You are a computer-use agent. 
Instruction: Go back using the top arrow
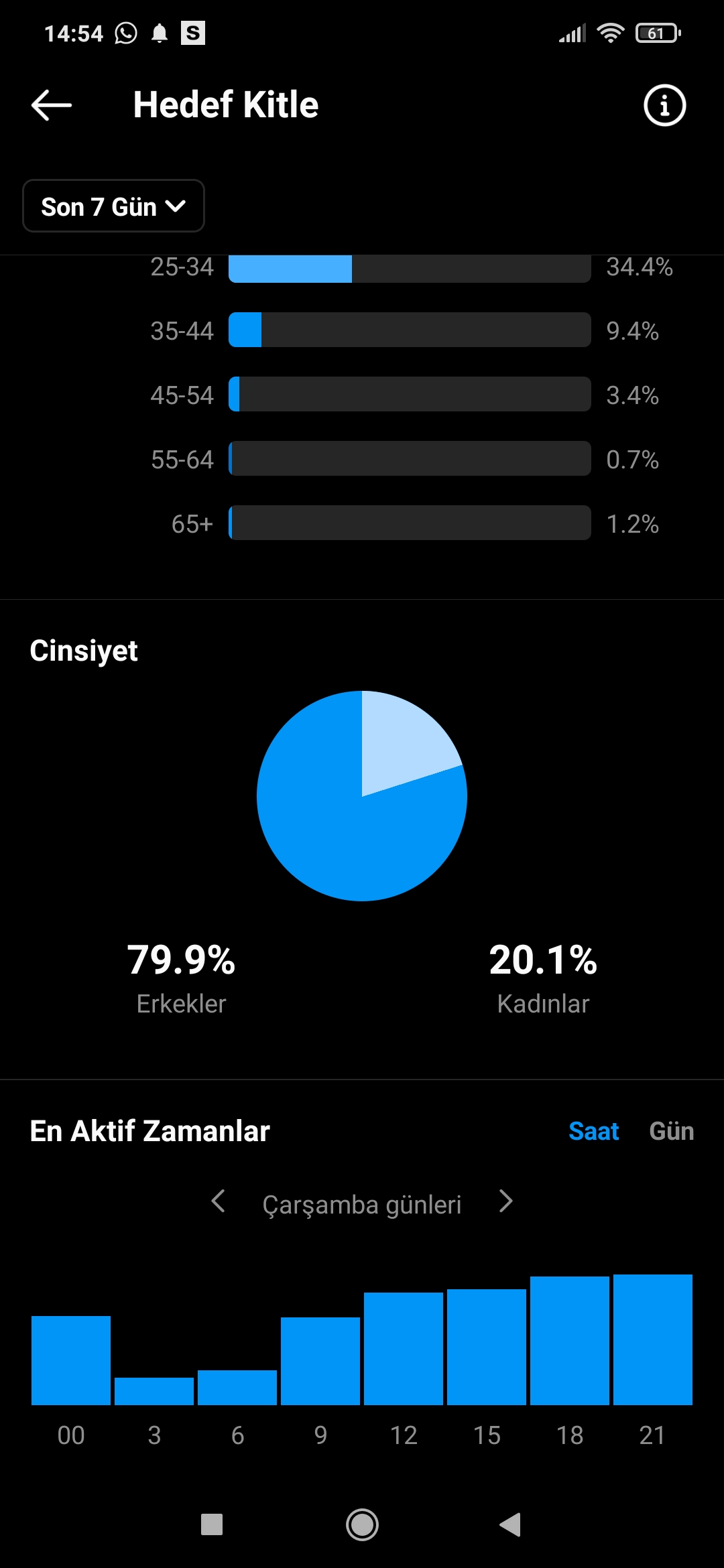tap(52, 105)
